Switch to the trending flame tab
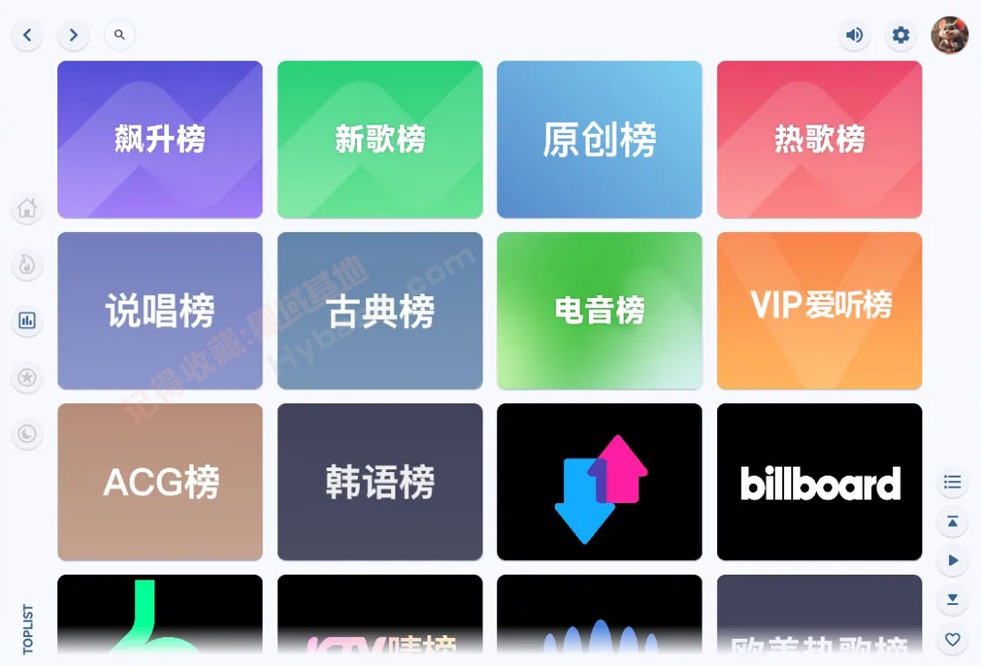 27,265
